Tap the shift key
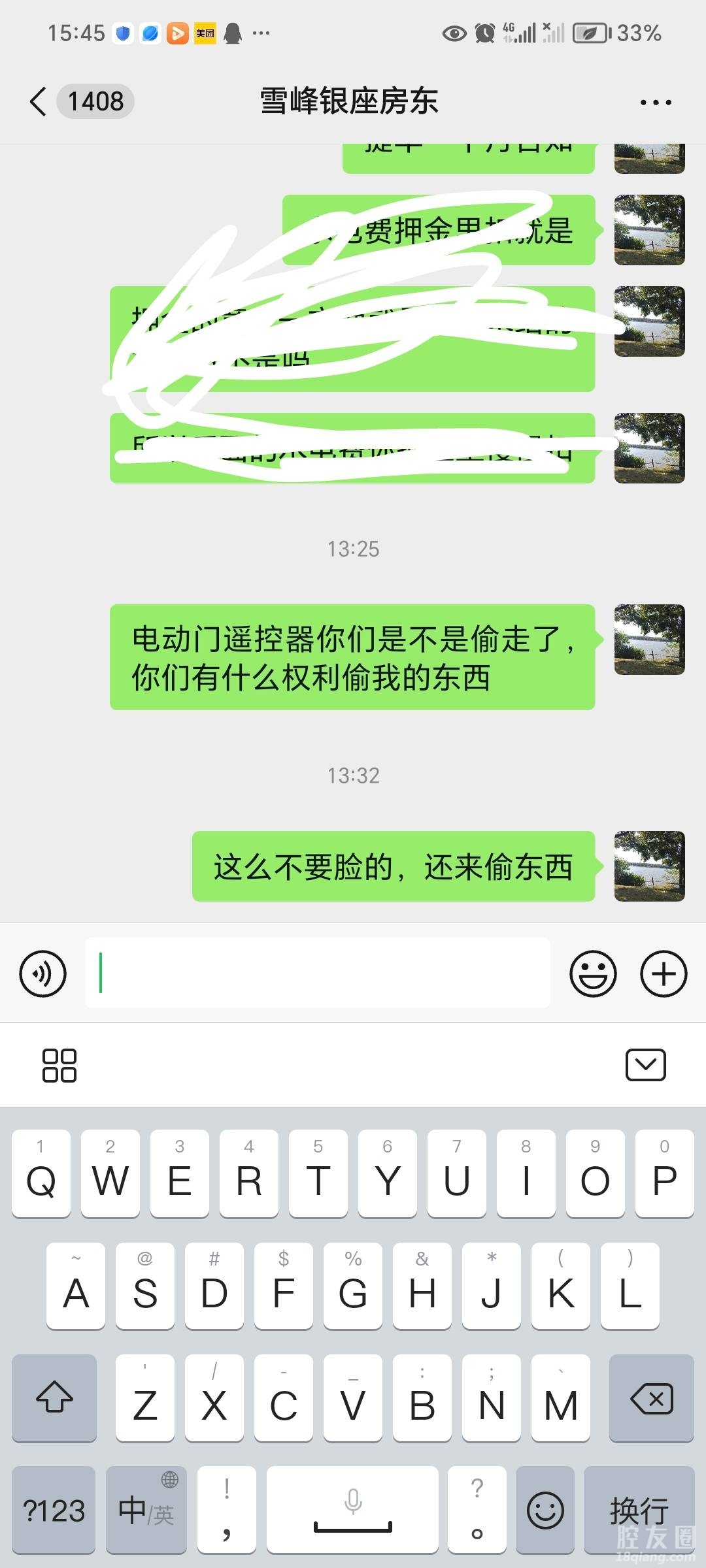The width and height of the screenshot is (706, 1568). (x=54, y=1399)
